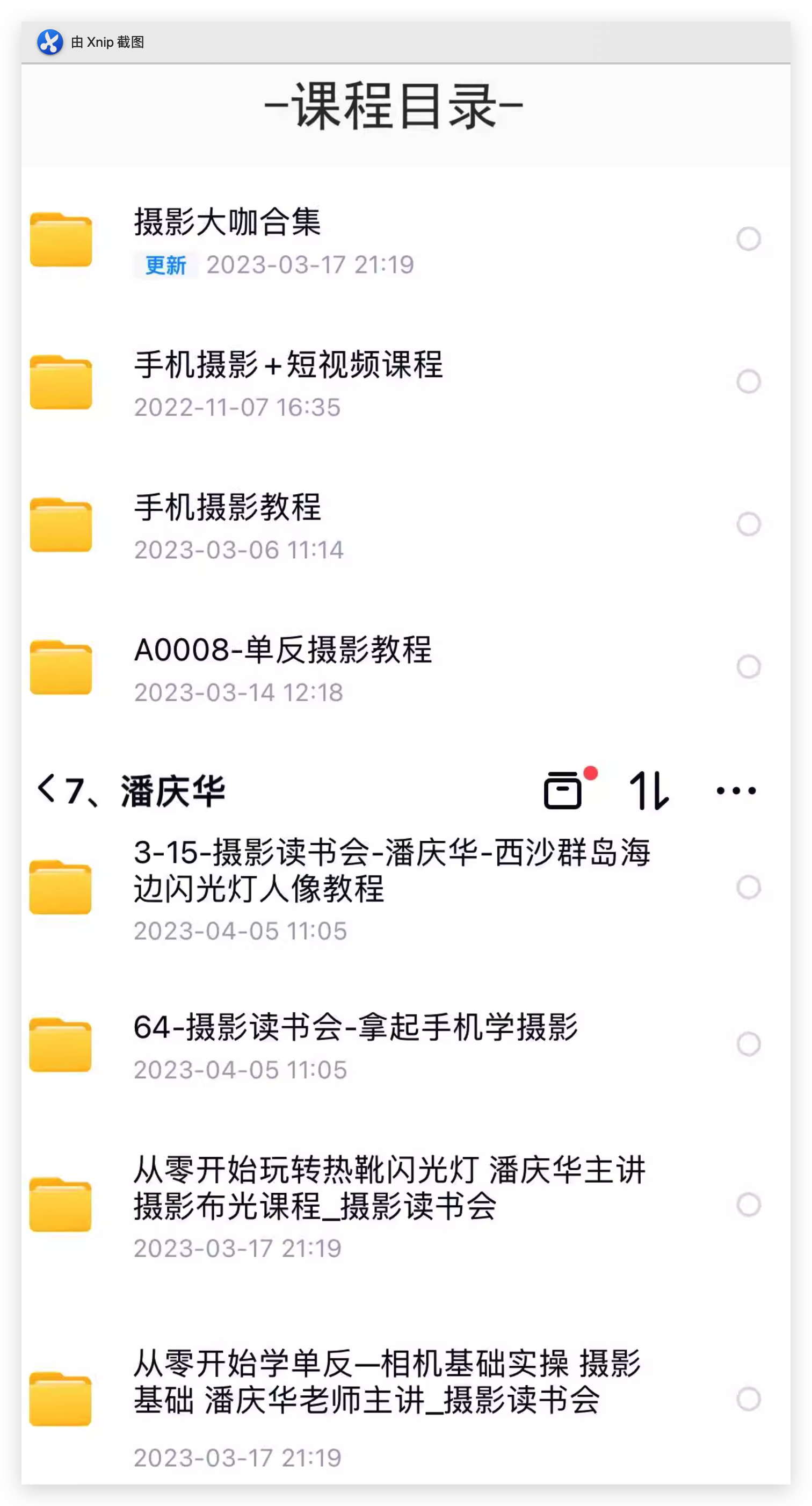Viewport: 812px width, 1506px height.
Task: Click the date 2023-03-14 12:18 text
Action: [x=238, y=692]
